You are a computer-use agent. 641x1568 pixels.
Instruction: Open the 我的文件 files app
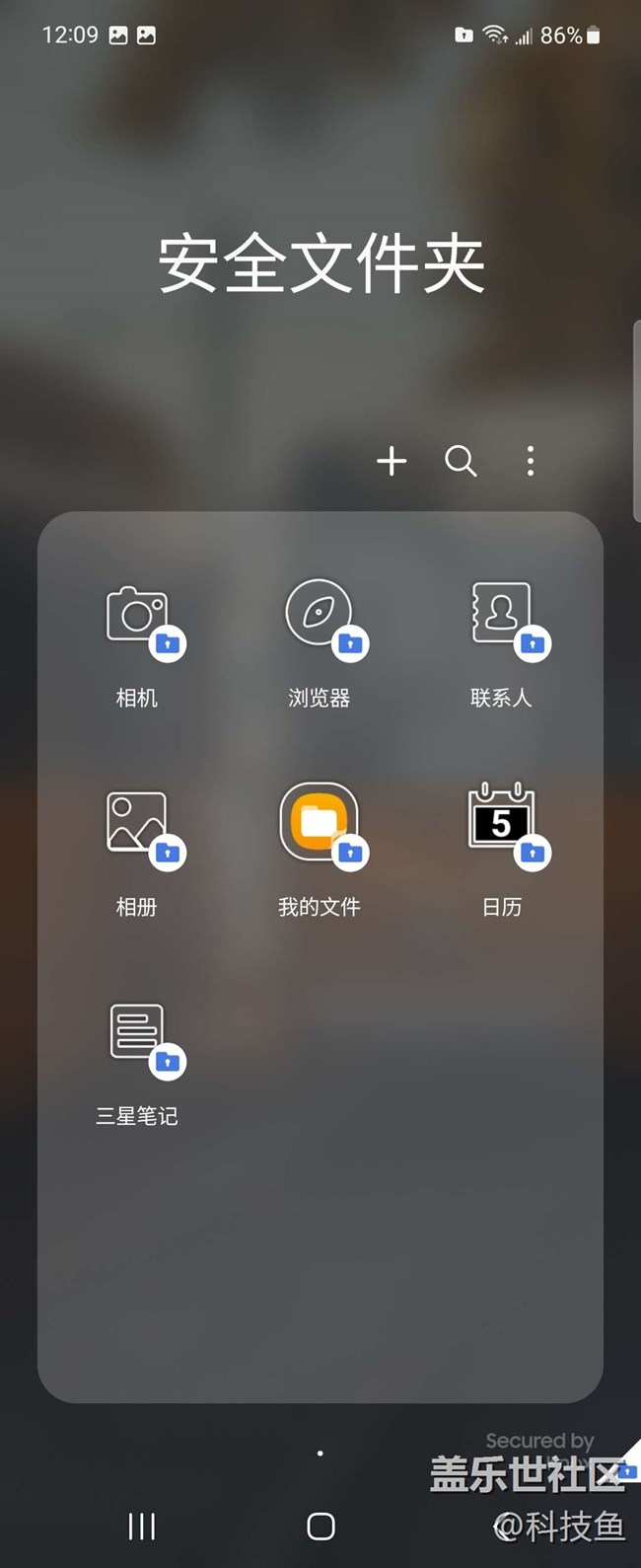319,823
